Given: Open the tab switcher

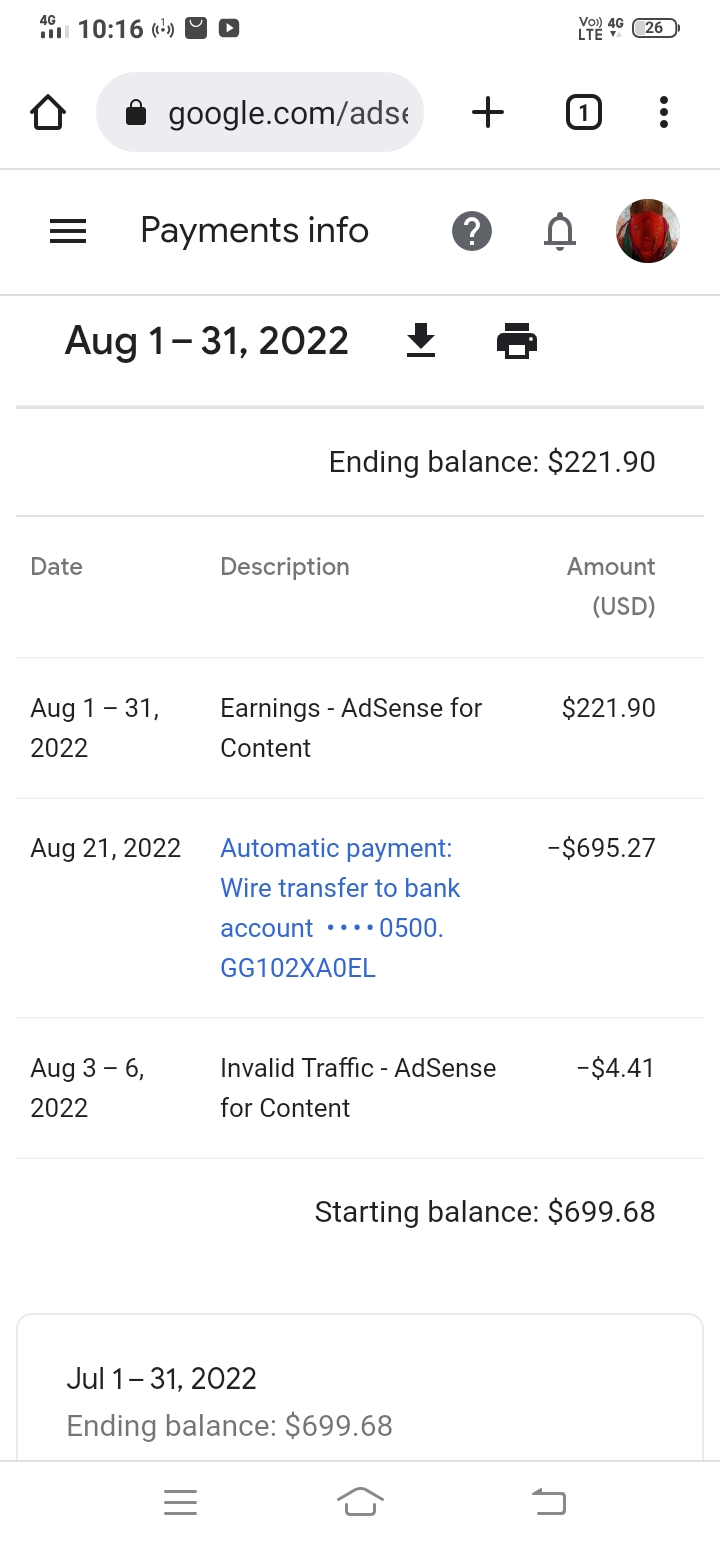Looking at the screenshot, I should (x=584, y=113).
